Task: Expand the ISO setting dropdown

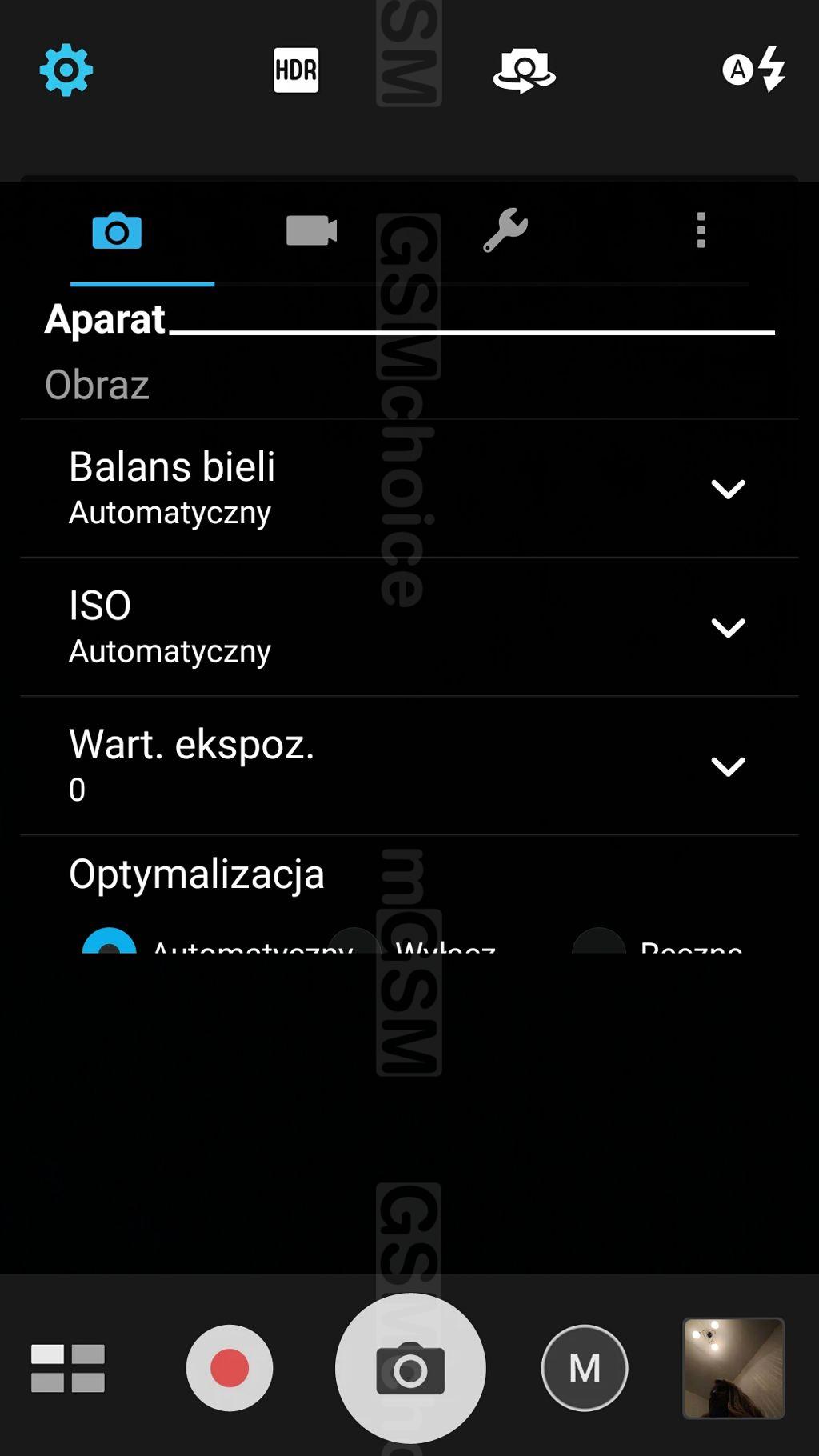Action: [x=409, y=627]
